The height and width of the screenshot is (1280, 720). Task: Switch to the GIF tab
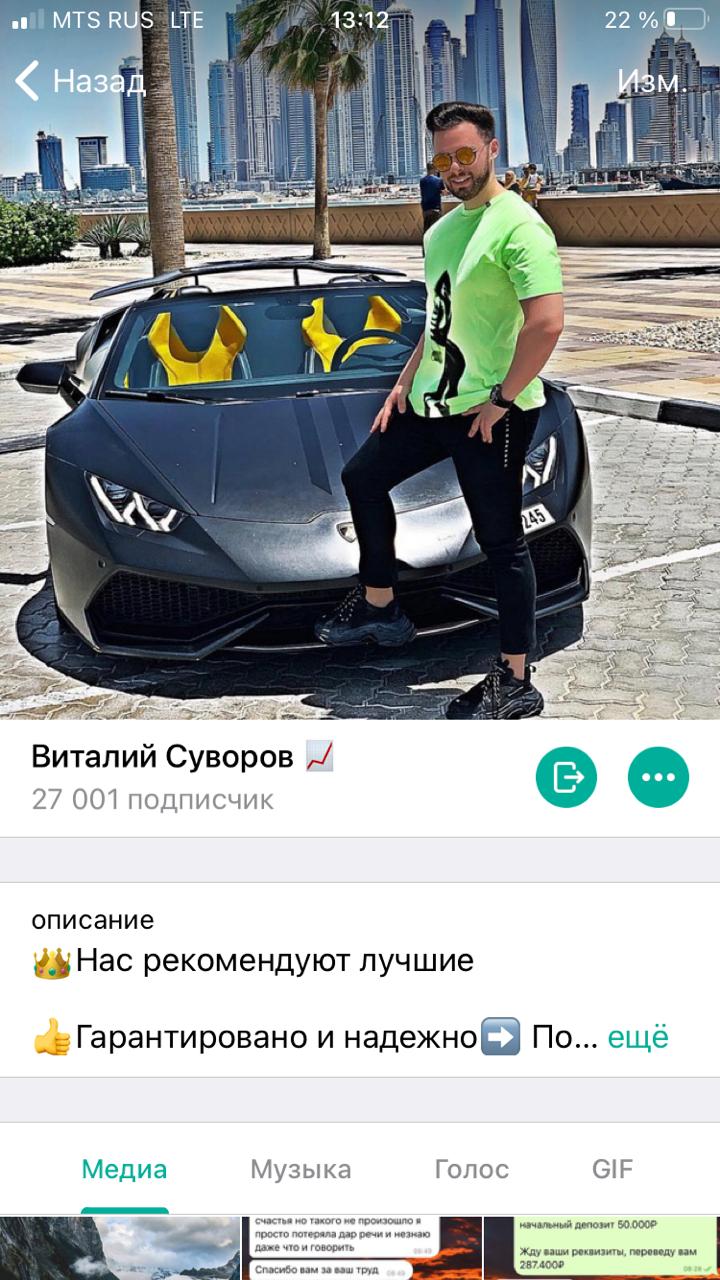pos(612,1169)
